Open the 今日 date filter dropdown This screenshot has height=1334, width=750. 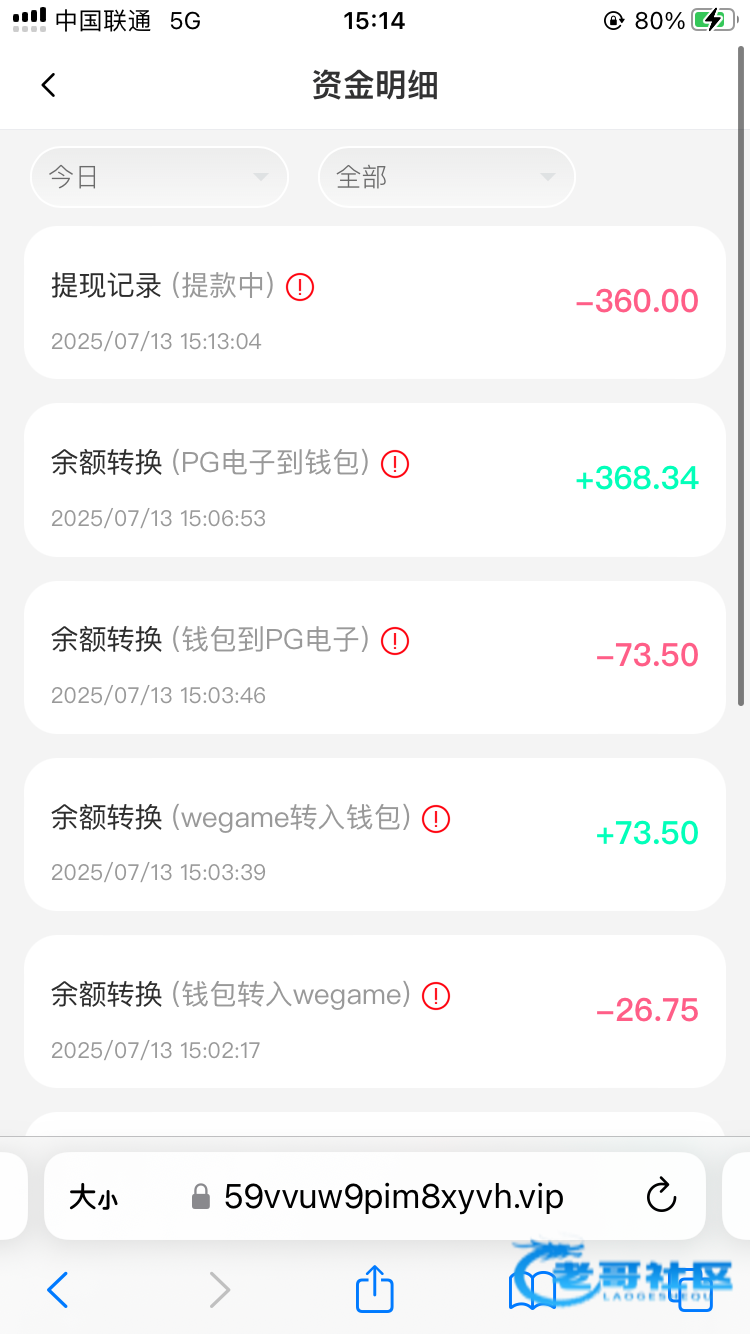[x=159, y=178]
